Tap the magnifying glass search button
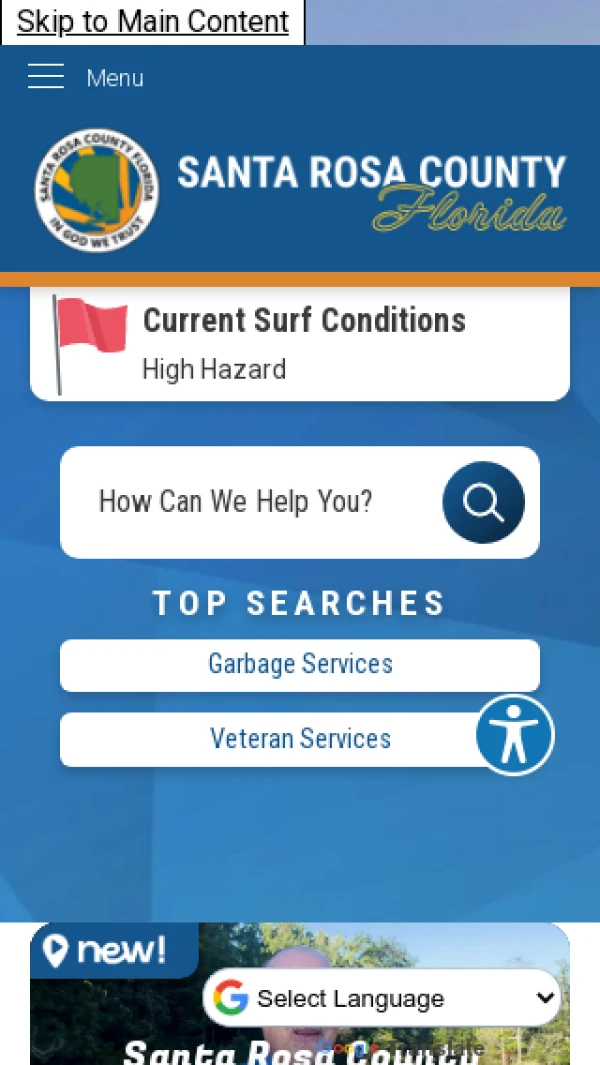 tap(483, 502)
